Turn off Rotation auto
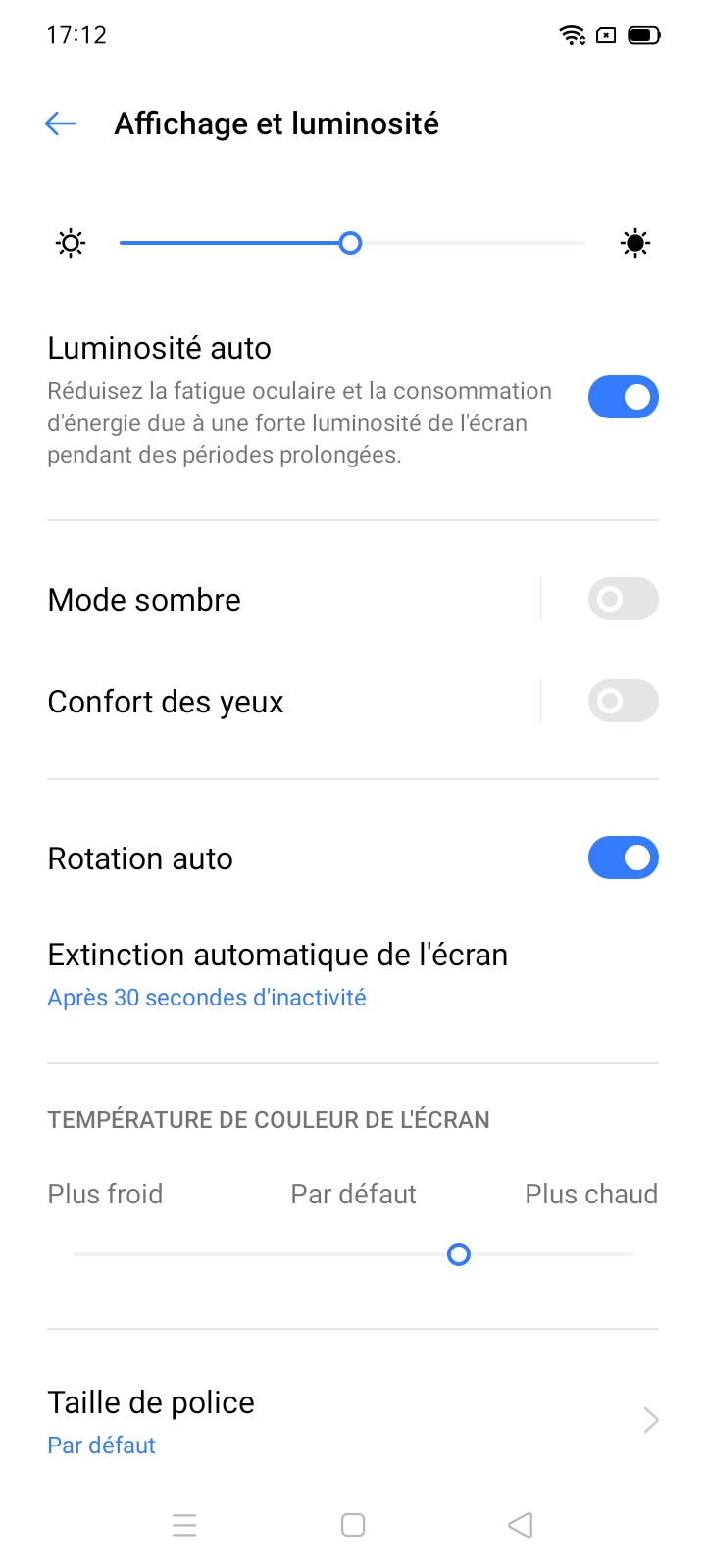706x1568 pixels. [623, 857]
